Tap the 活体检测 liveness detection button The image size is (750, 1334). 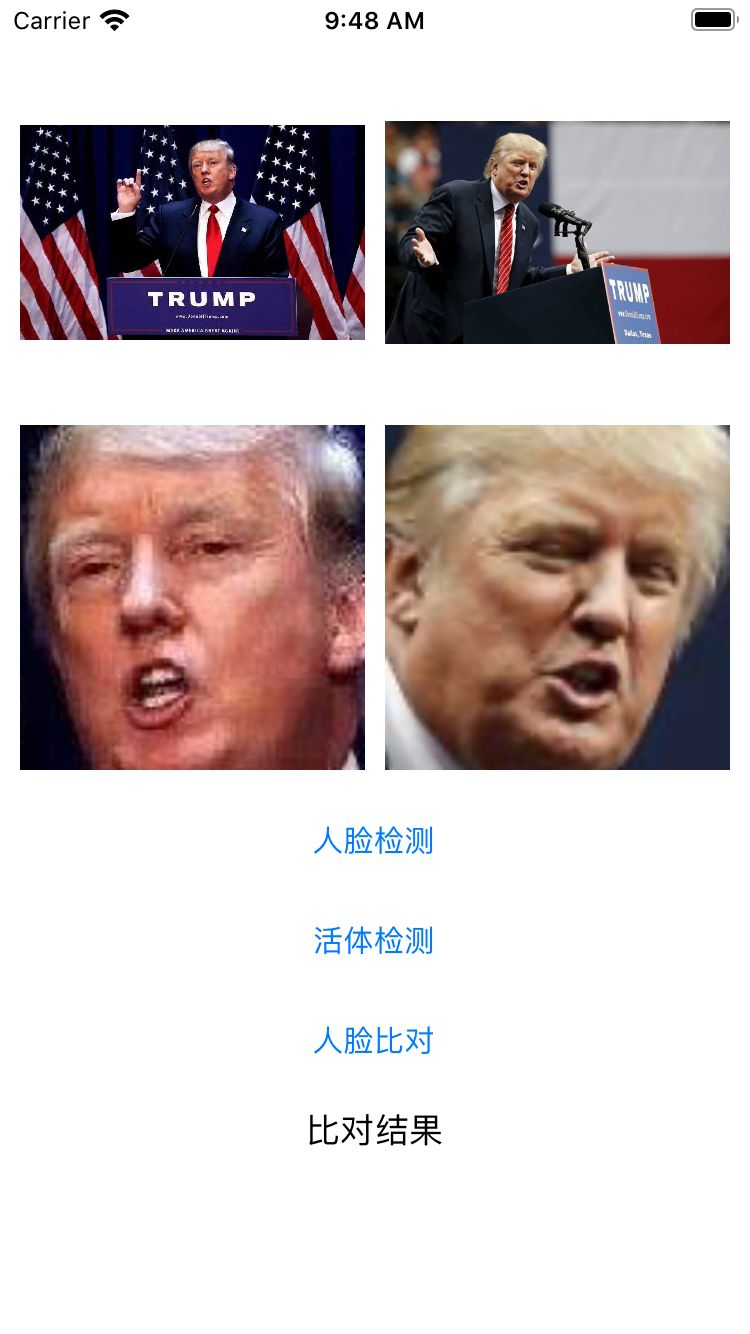pos(373,941)
